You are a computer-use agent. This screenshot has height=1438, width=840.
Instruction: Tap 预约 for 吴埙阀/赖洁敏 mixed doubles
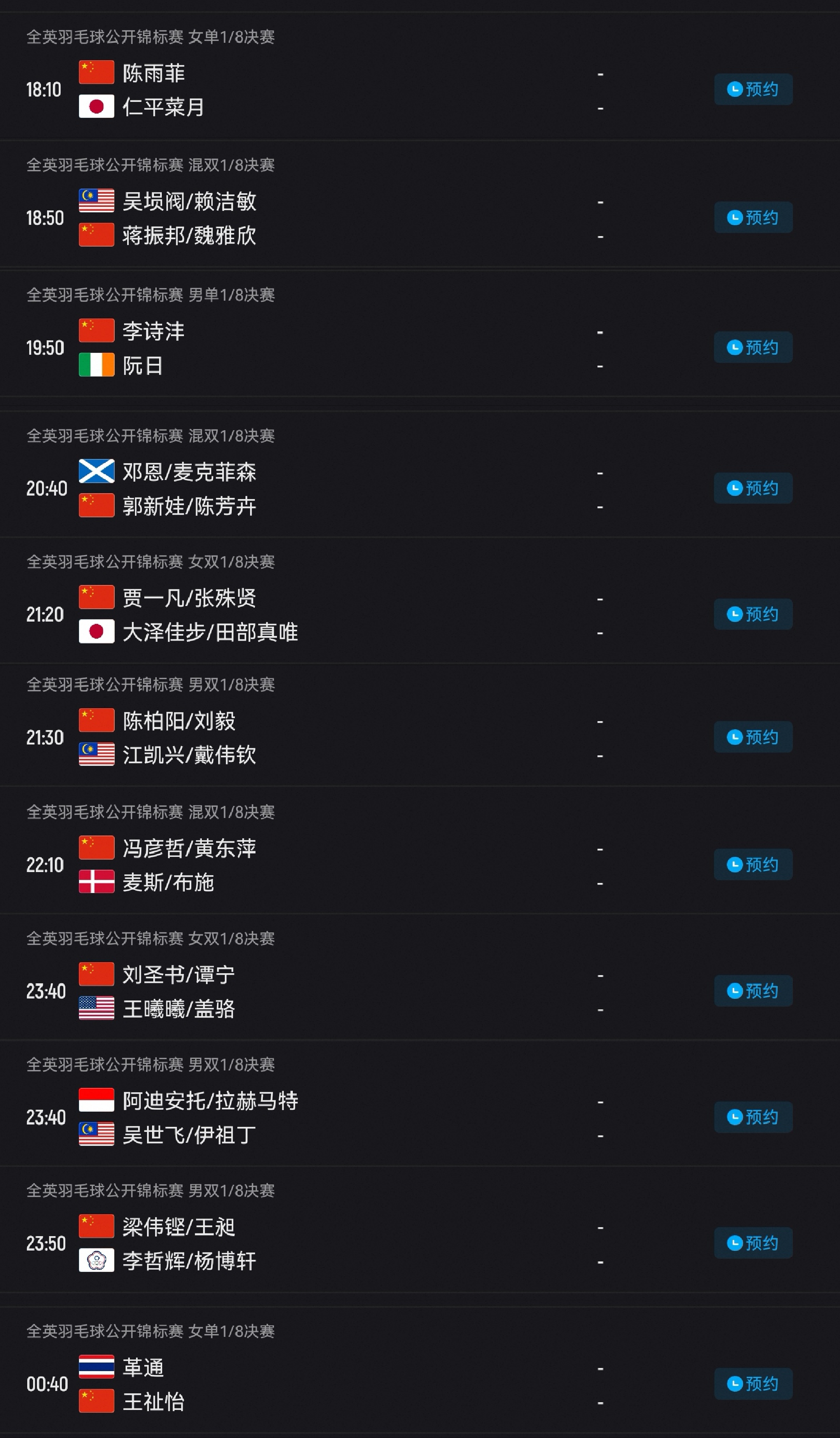click(752, 217)
